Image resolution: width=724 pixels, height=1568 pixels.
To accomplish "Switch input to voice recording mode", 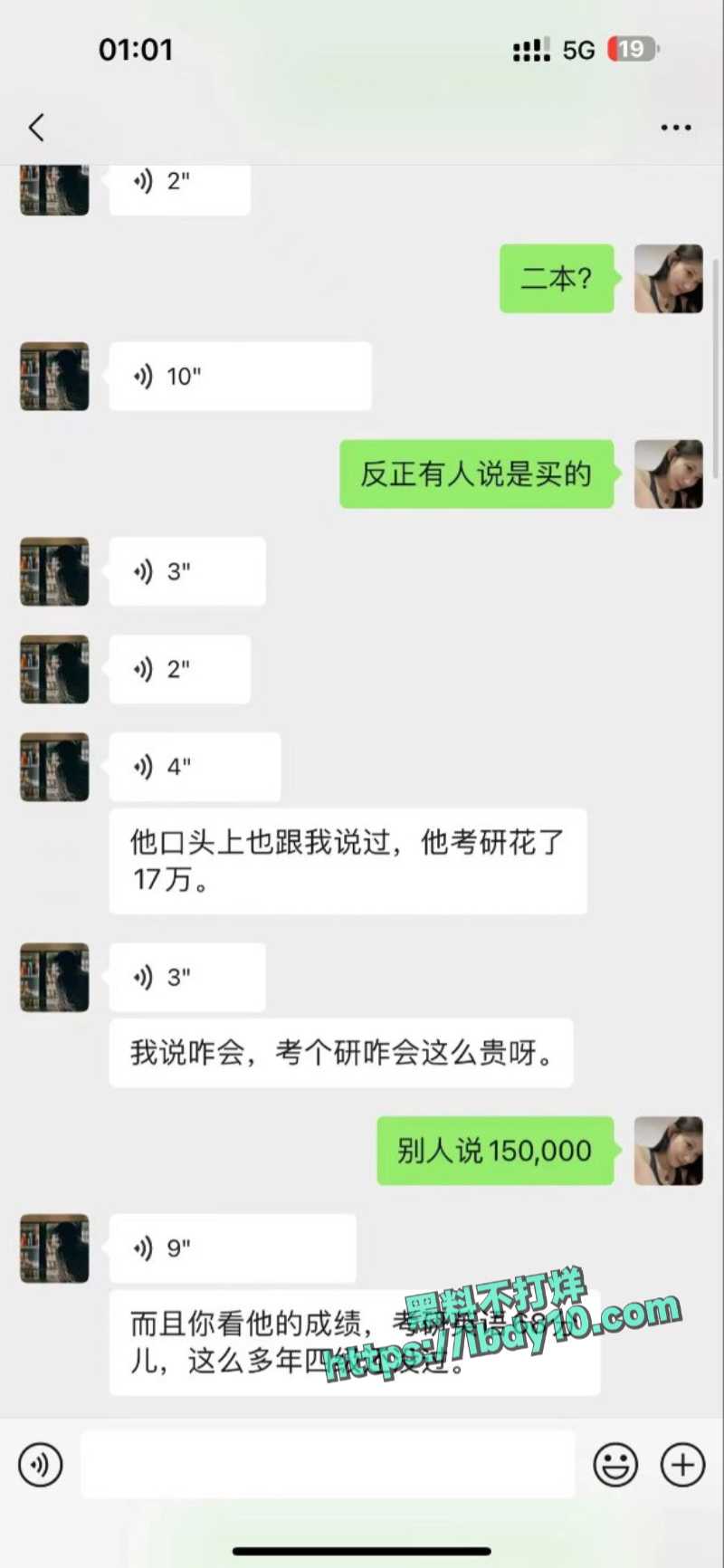I will click(x=41, y=1464).
